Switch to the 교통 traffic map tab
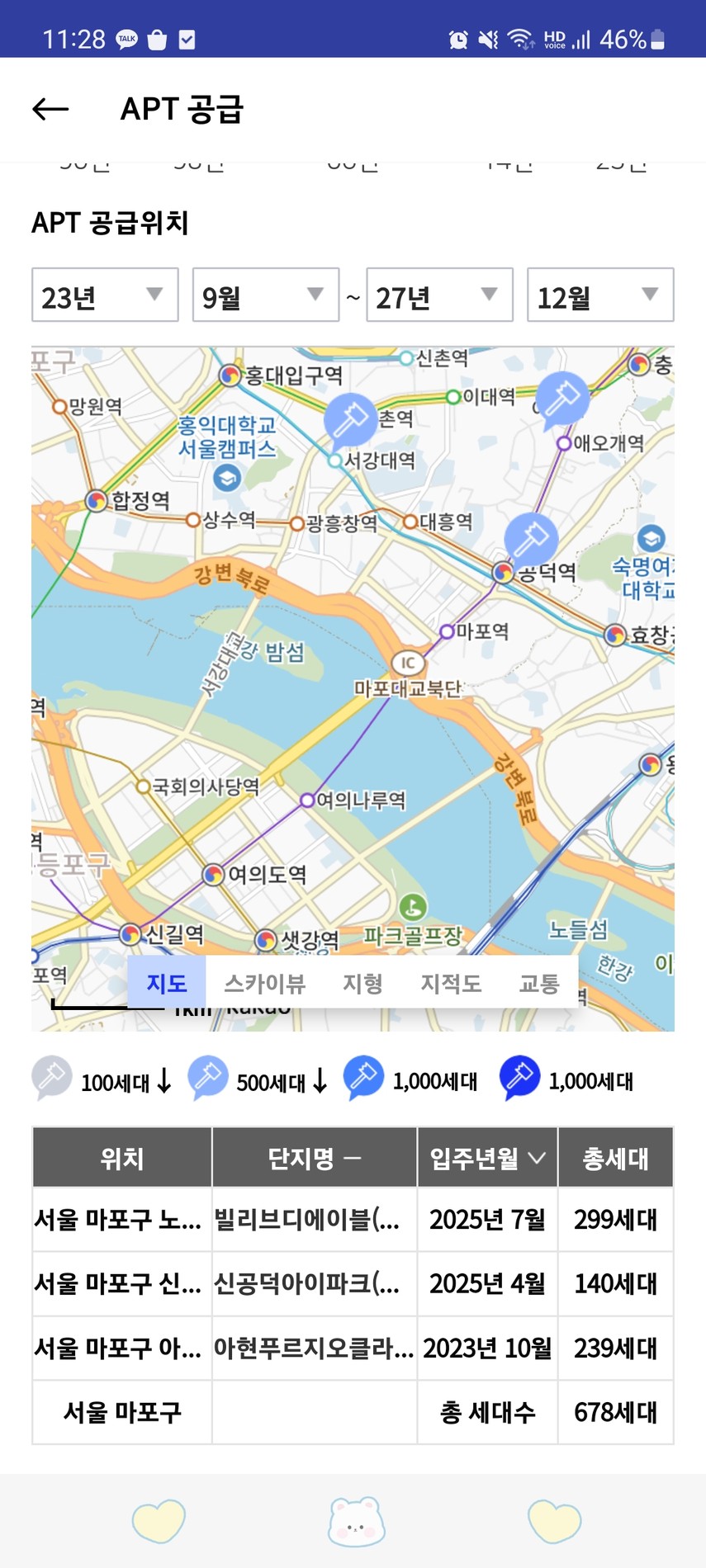 pyautogui.click(x=539, y=983)
